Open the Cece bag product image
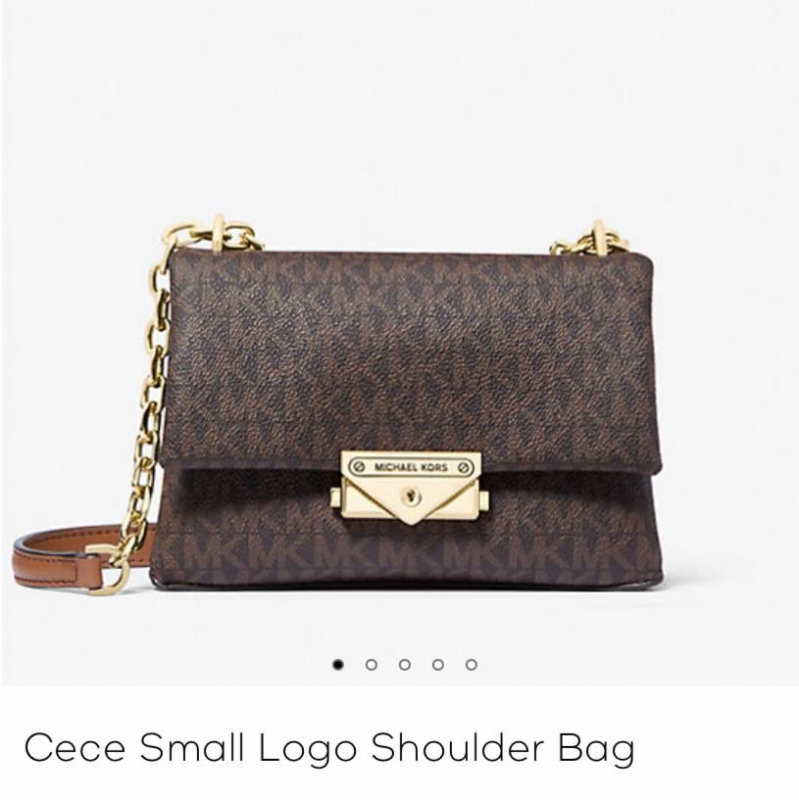 400,400
